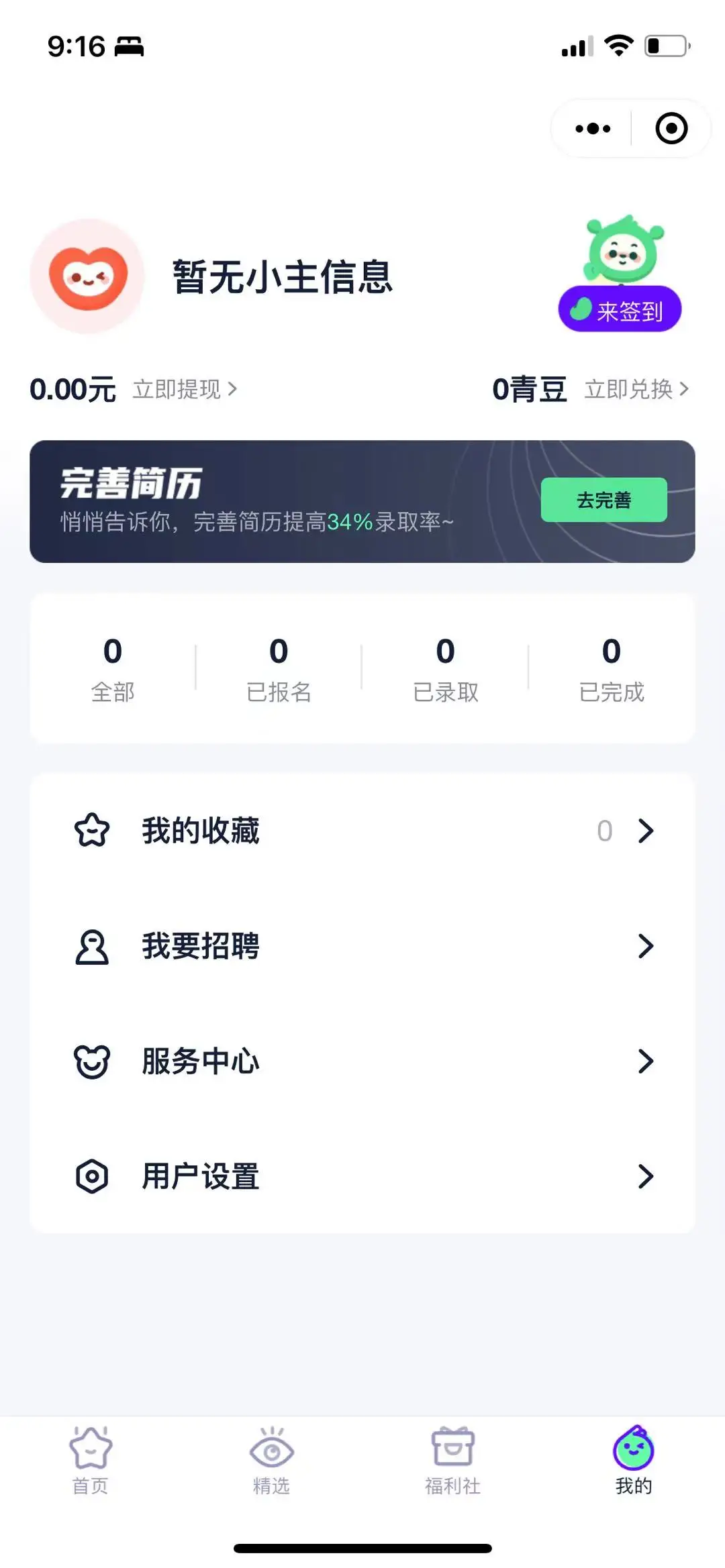The width and height of the screenshot is (725, 1568).
Task: Switch to the 首页 tab
Action: (91, 1461)
